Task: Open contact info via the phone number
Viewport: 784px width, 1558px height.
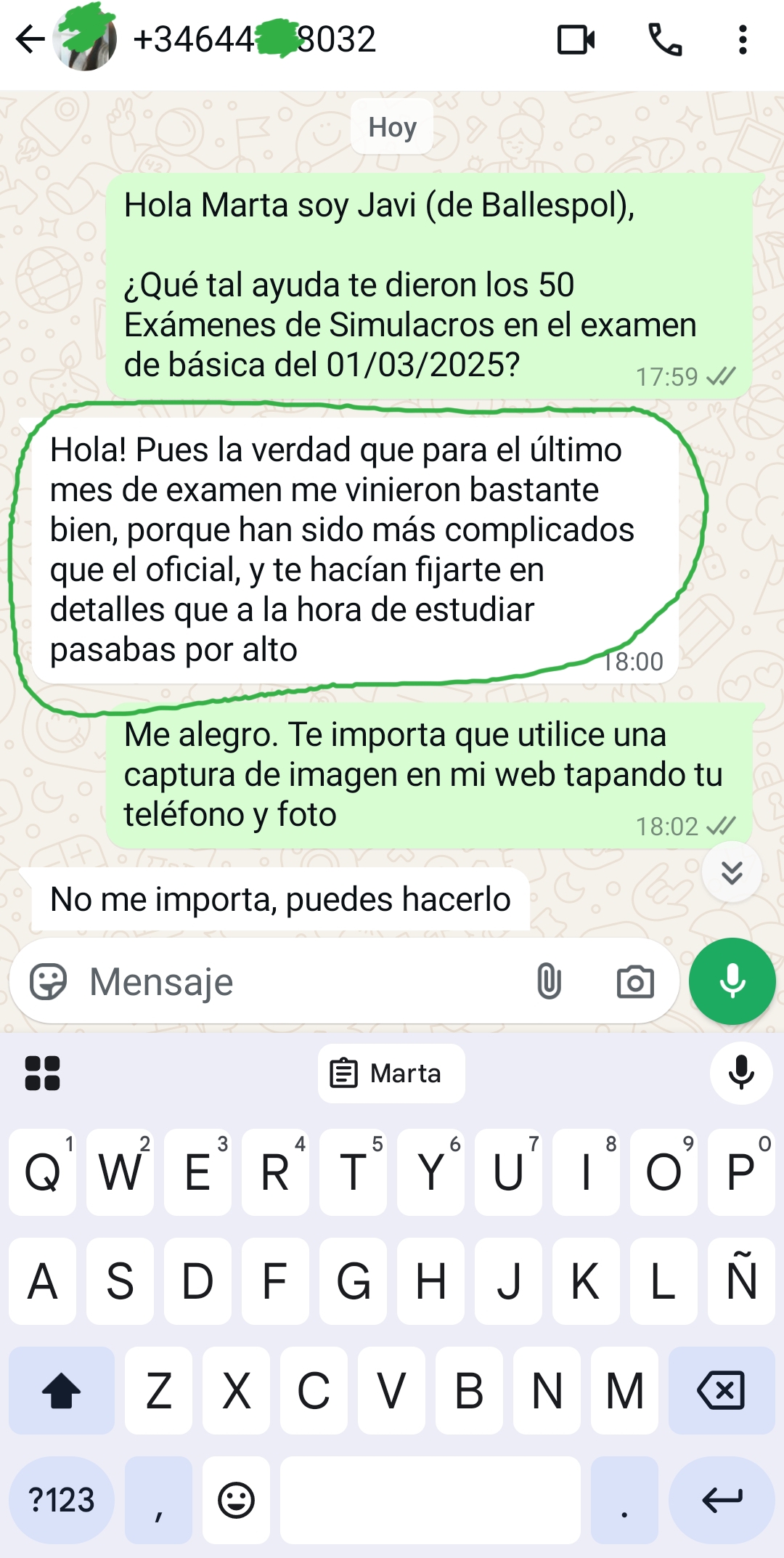Action: 254,40
